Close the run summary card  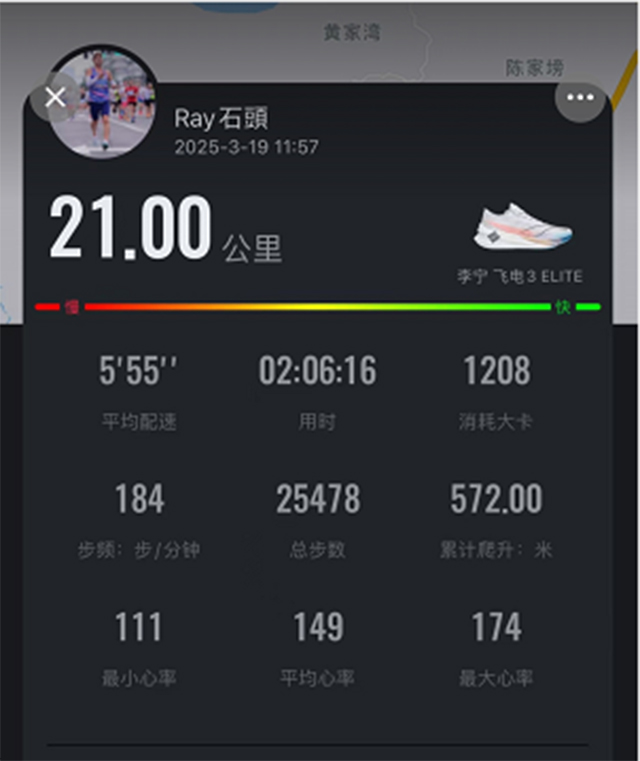56,98
